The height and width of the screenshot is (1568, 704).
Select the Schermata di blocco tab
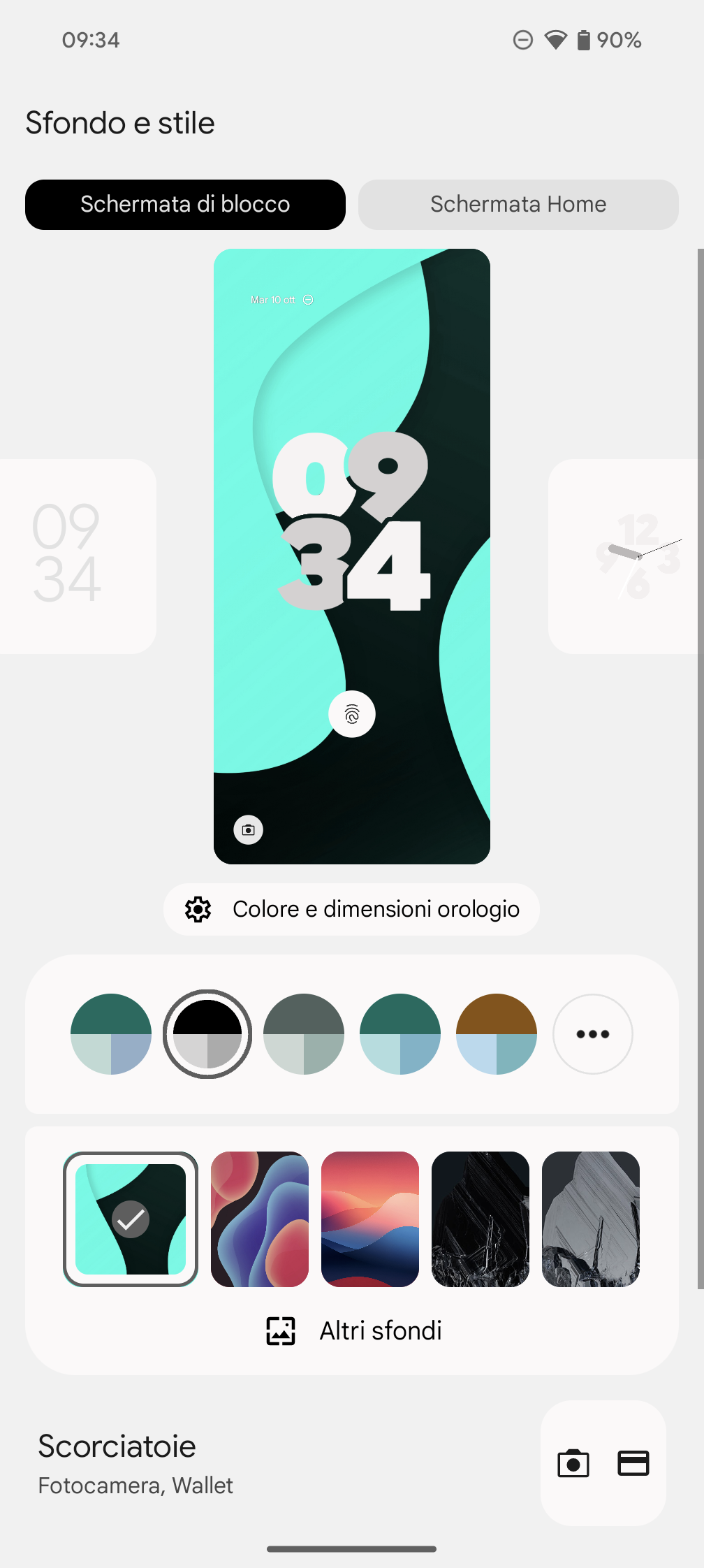[185, 205]
